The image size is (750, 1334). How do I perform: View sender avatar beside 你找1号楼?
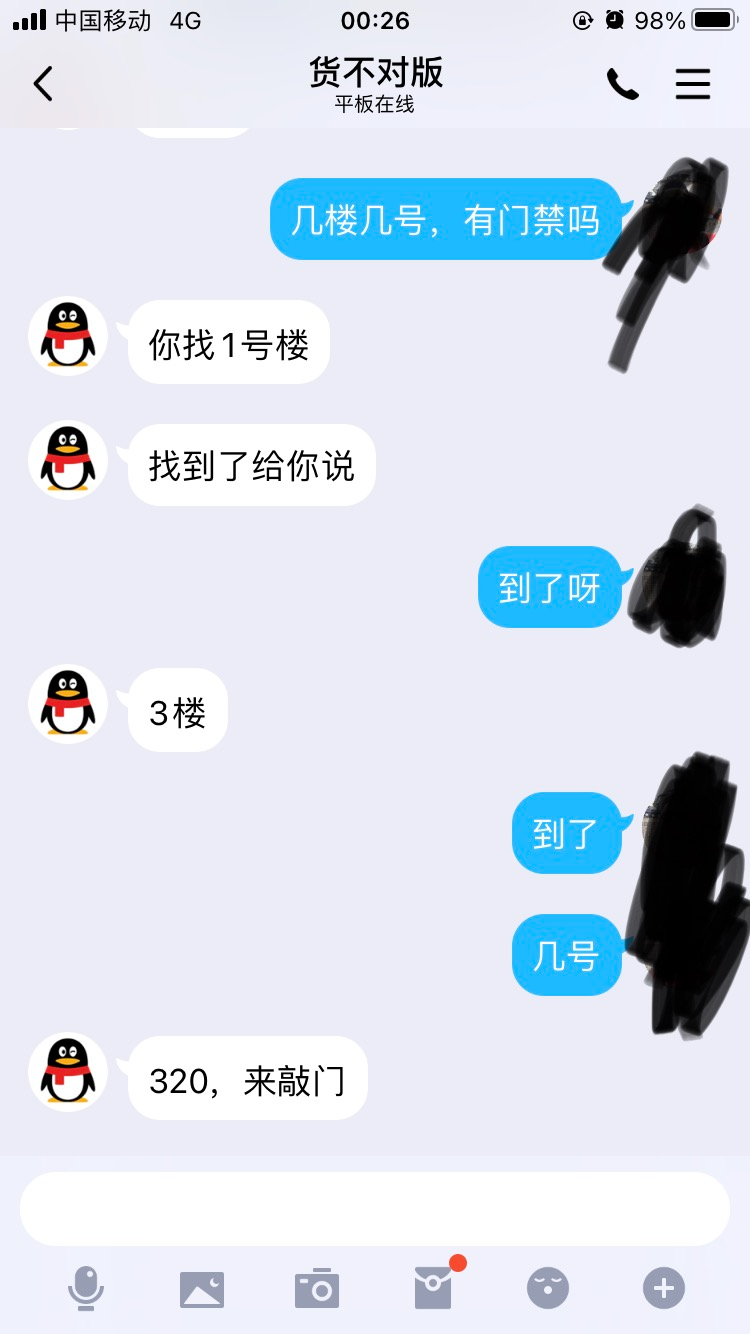pyautogui.click(x=68, y=337)
